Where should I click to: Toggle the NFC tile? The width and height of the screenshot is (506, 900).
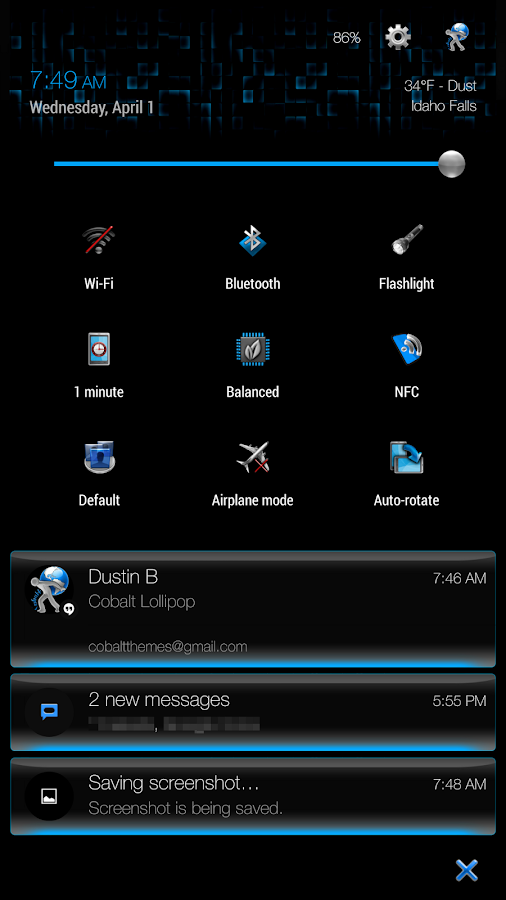(407, 366)
